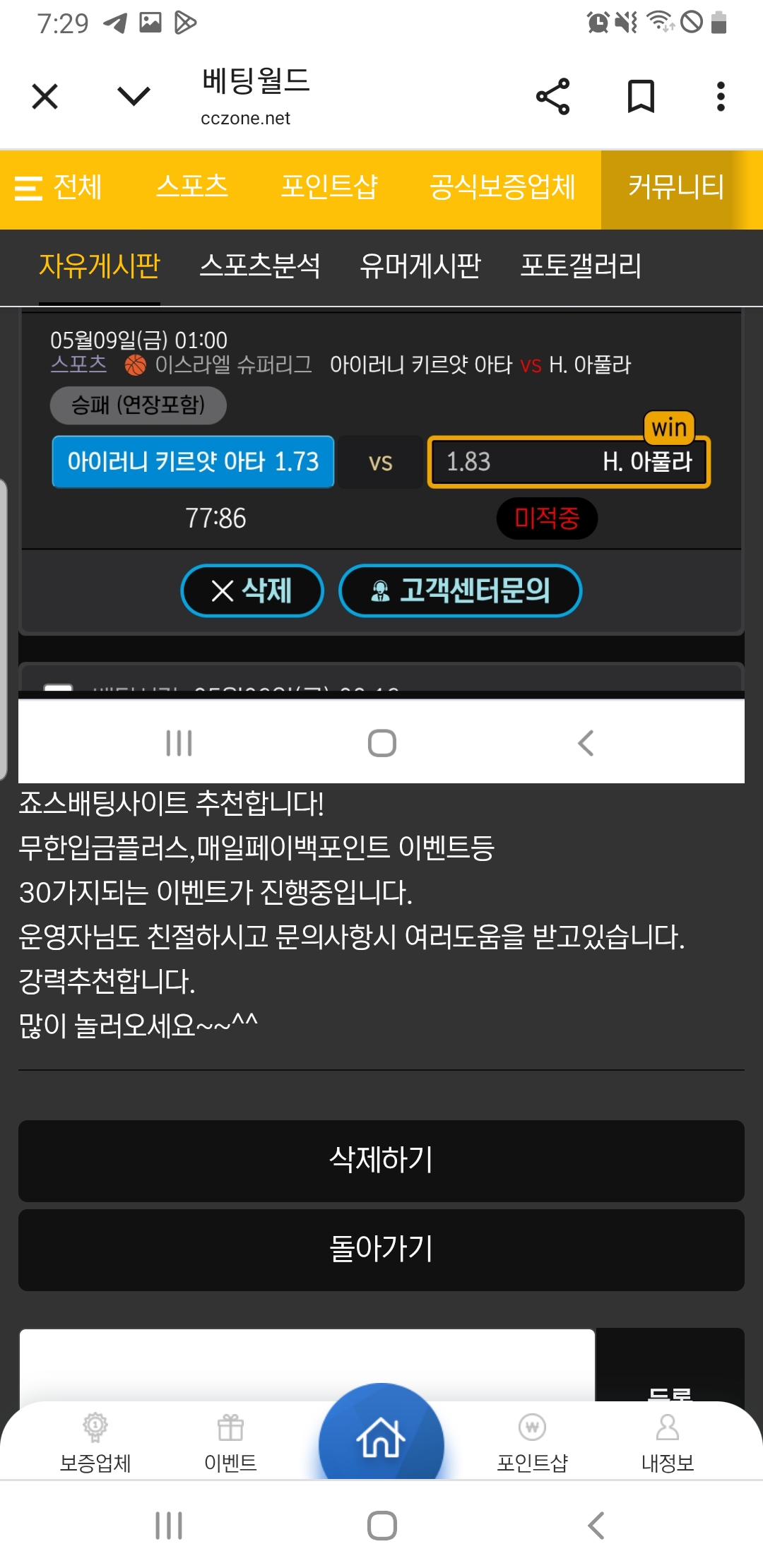The width and height of the screenshot is (763, 1568).
Task: Open the 전체 hamburger menu
Action: [x=59, y=188]
